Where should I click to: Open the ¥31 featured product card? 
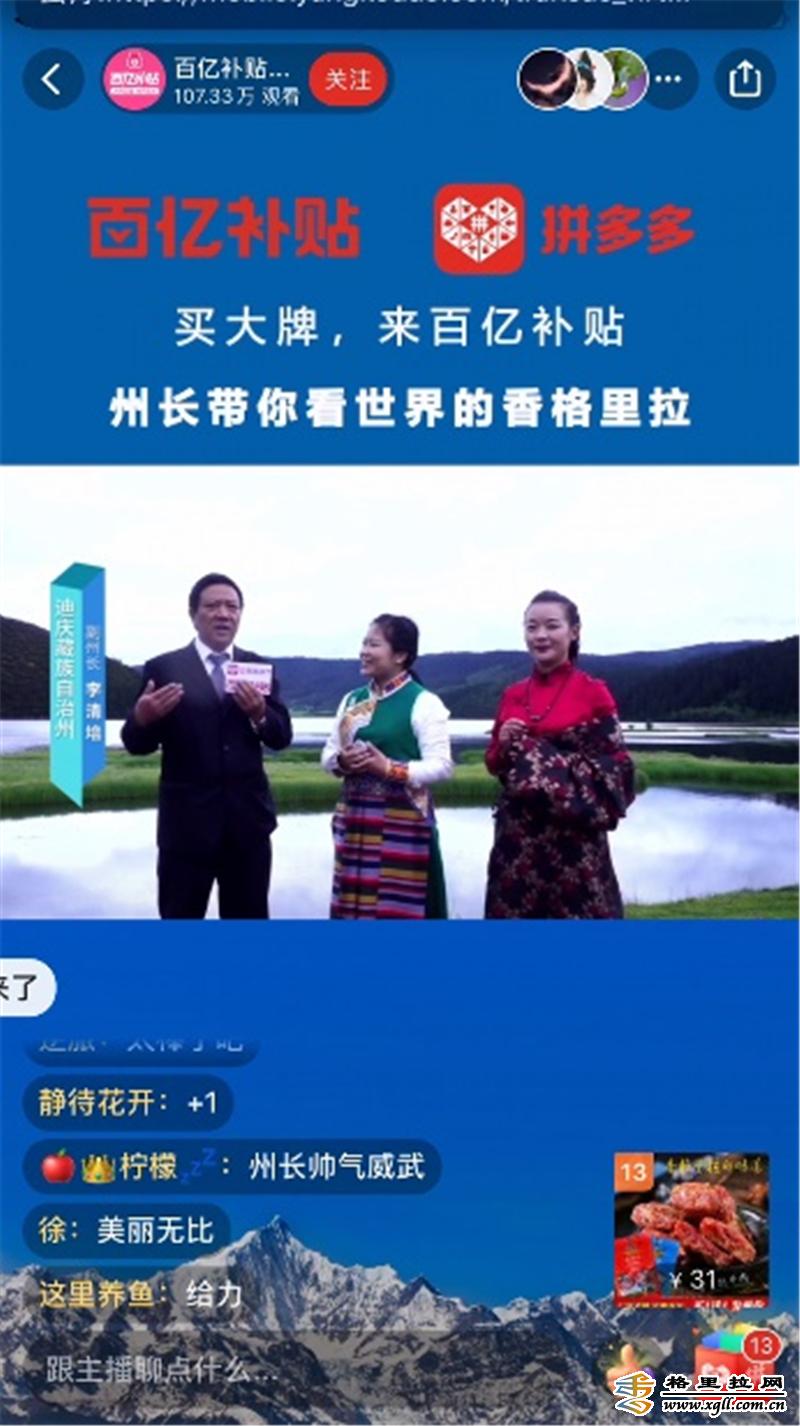pyautogui.click(x=691, y=1230)
